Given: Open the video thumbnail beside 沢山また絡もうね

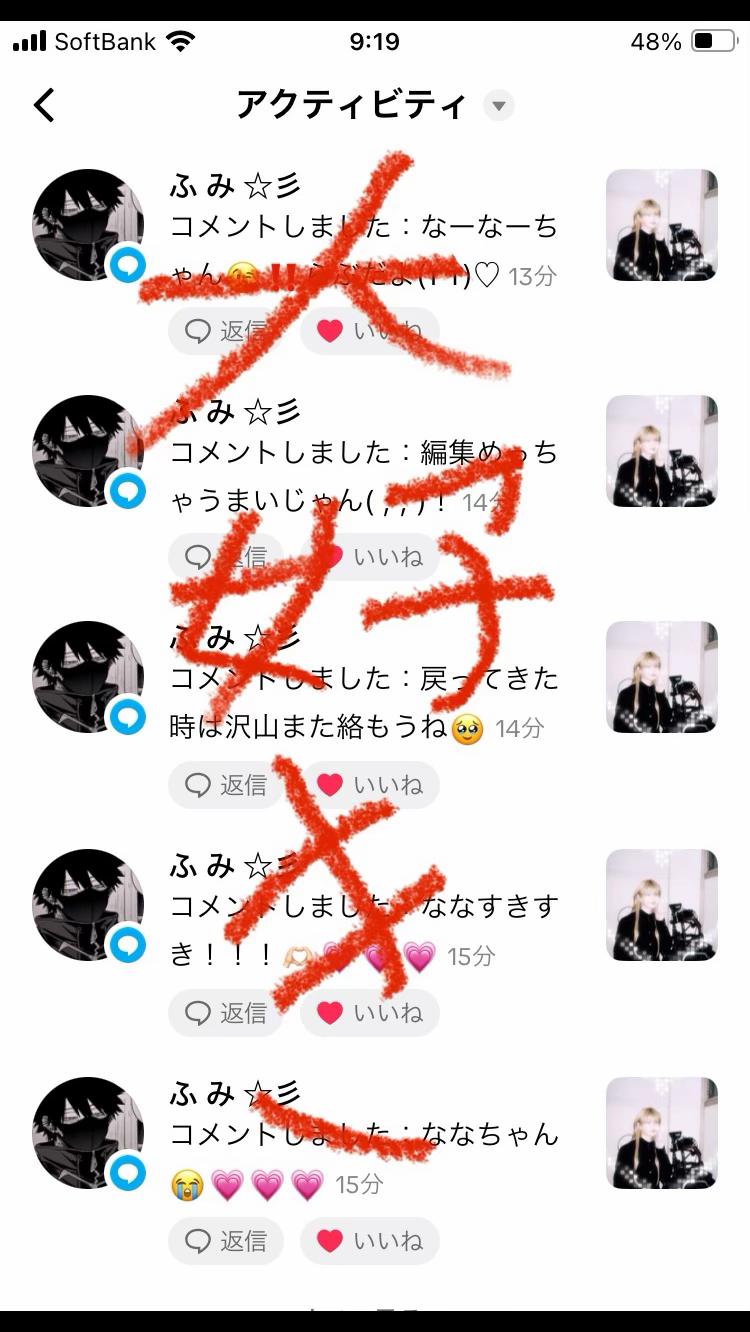Looking at the screenshot, I should (x=661, y=677).
